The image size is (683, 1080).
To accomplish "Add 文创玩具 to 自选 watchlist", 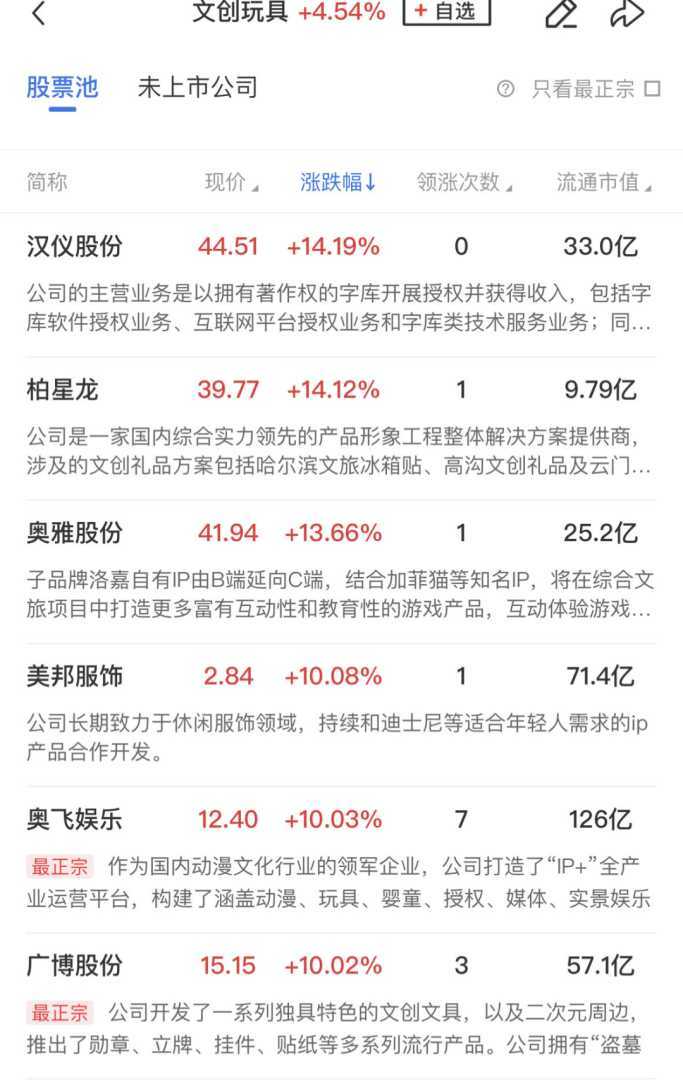I will 447,11.
